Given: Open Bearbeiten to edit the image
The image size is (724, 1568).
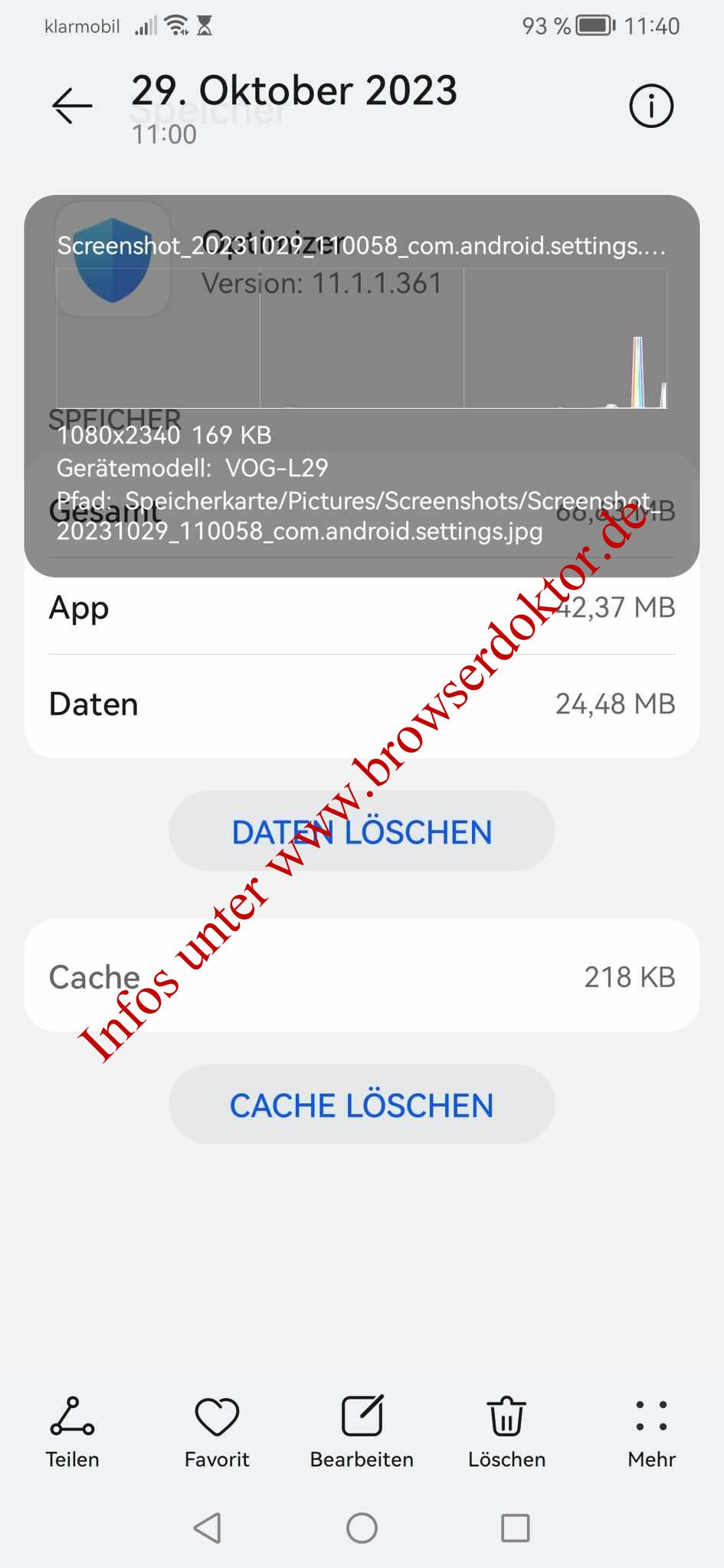Looking at the screenshot, I should point(362,1432).
